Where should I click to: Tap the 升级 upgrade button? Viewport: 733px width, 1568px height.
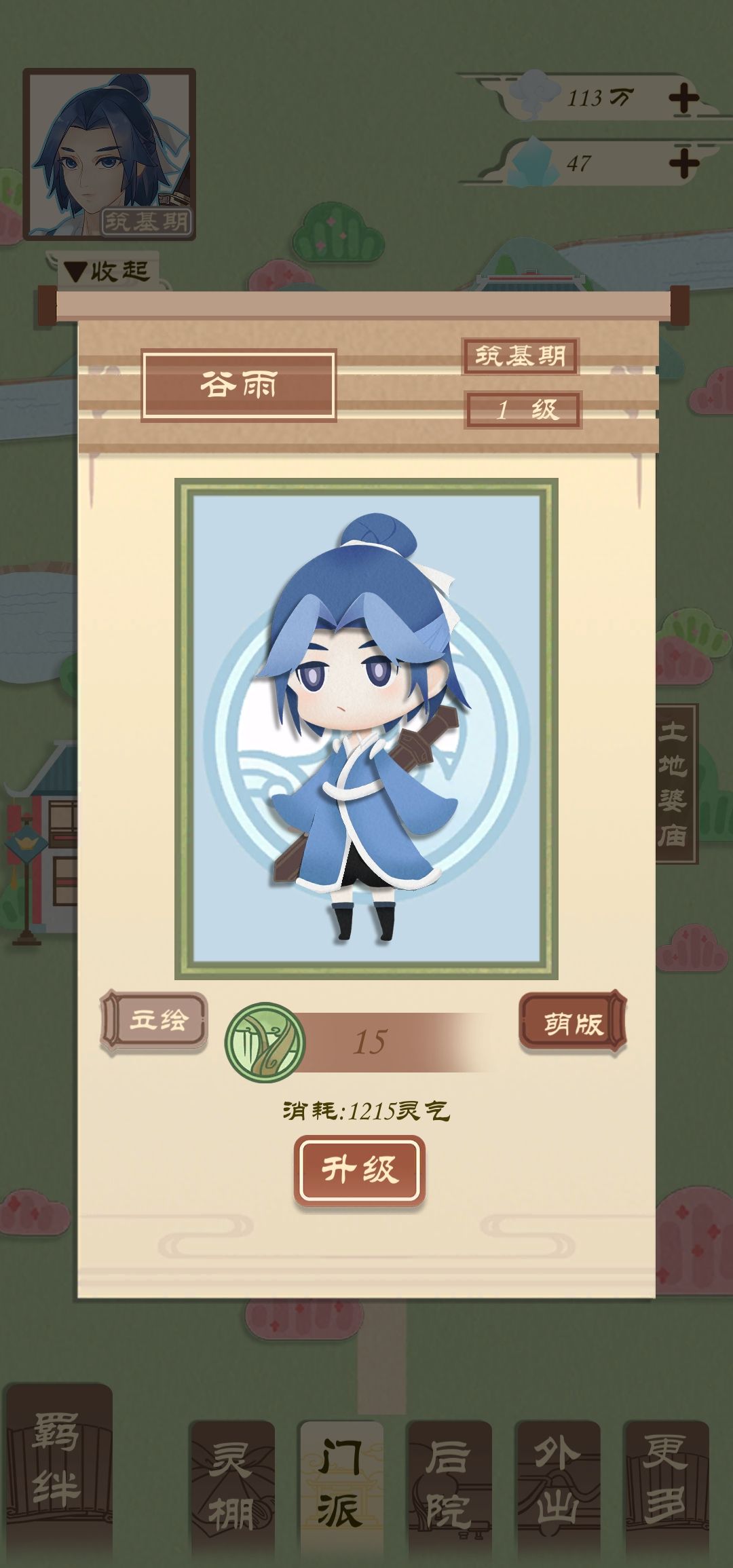pos(359,1170)
